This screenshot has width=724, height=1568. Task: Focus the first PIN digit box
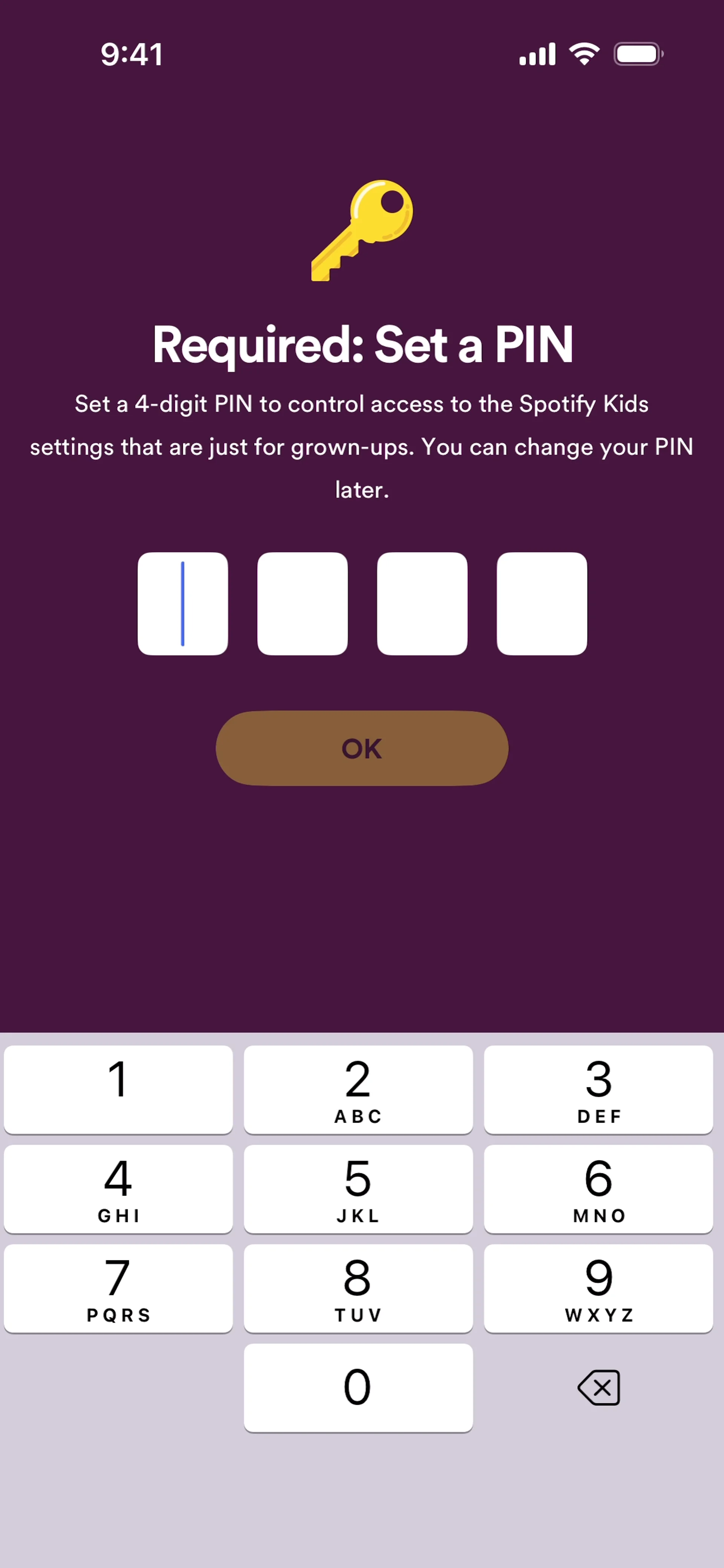tap(183, 603)
